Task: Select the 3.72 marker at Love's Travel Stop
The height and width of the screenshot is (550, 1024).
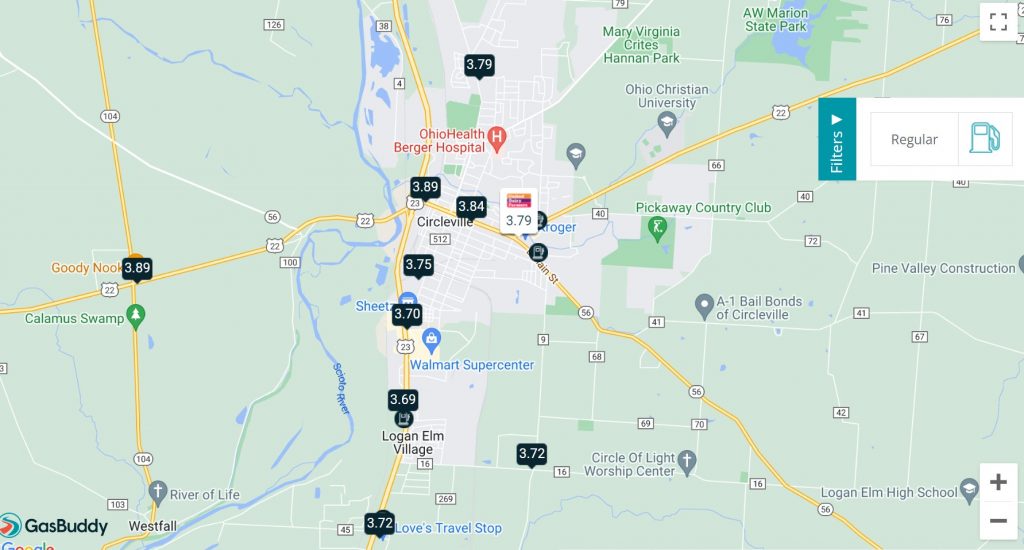Action: (379, 523)
